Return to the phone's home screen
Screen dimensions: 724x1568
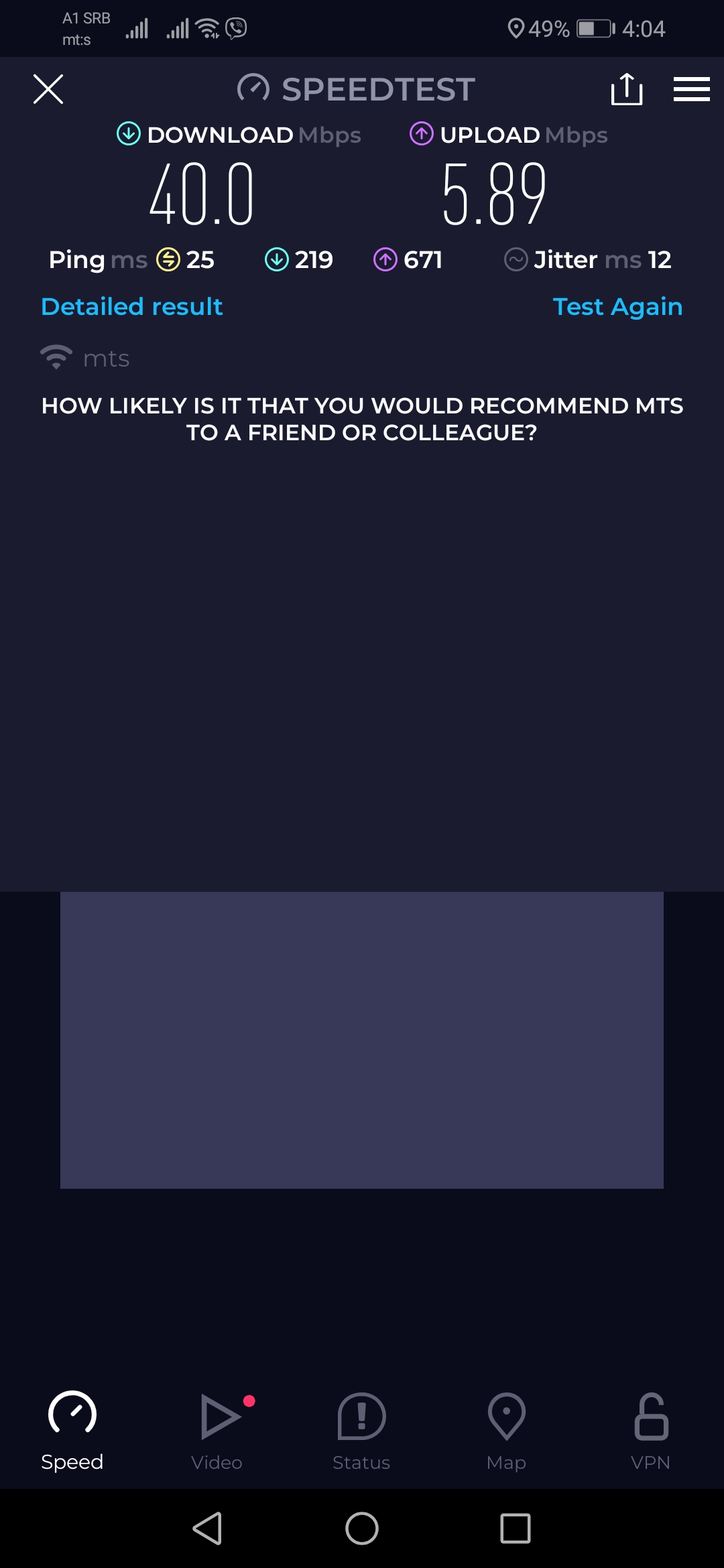[x=362, y=1528]
